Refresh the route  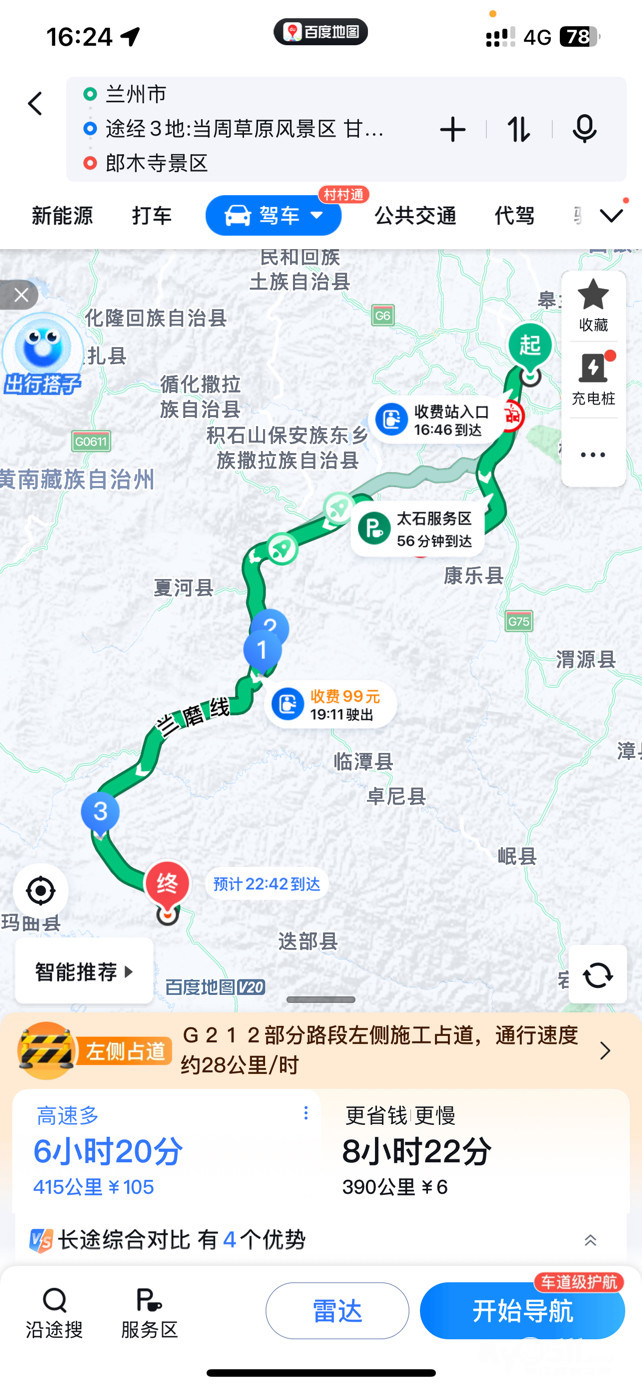click(x=598, y=974)
